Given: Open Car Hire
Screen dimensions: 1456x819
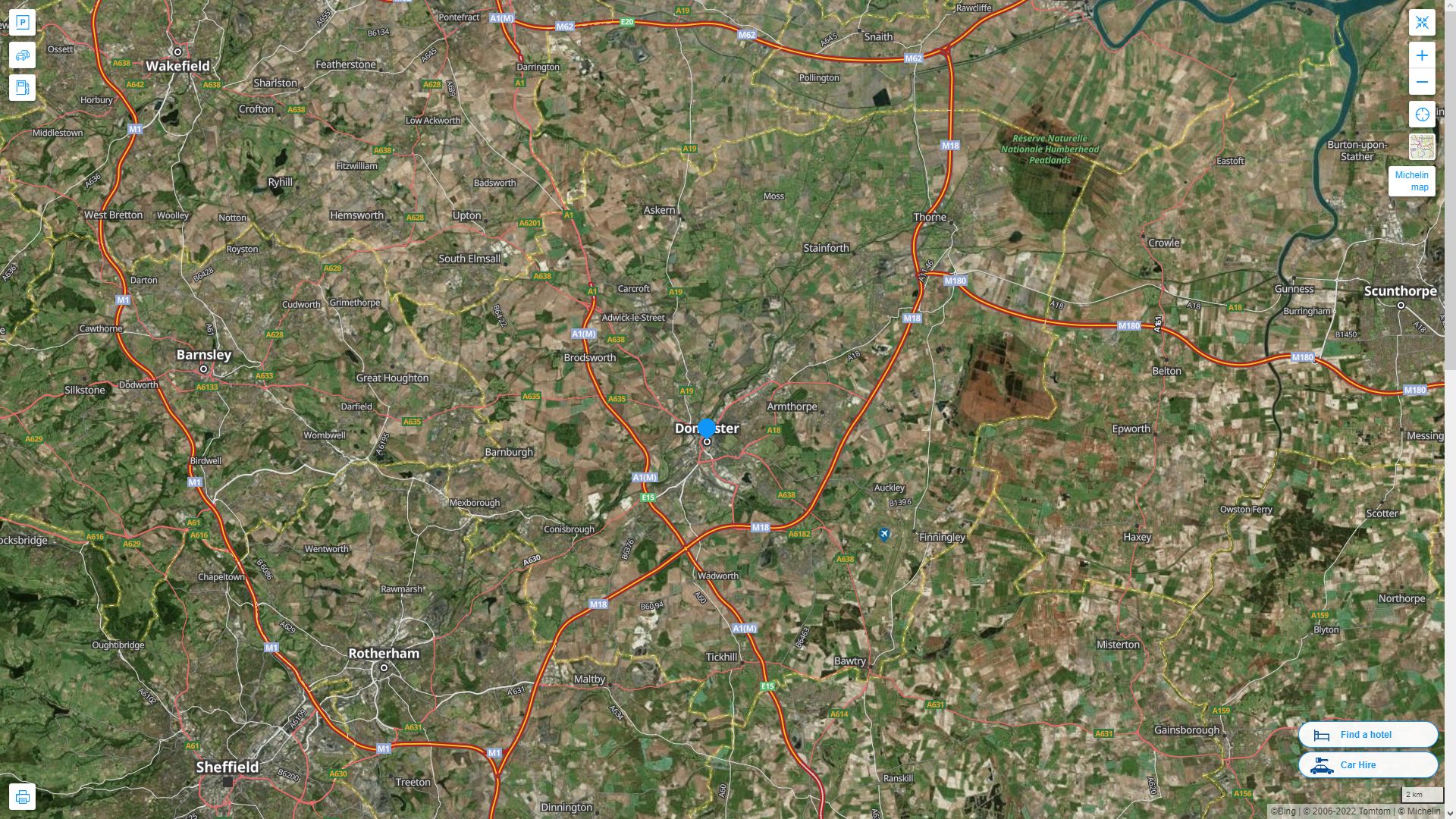Looking at the screenshot, I should (x=1367, y=765).
